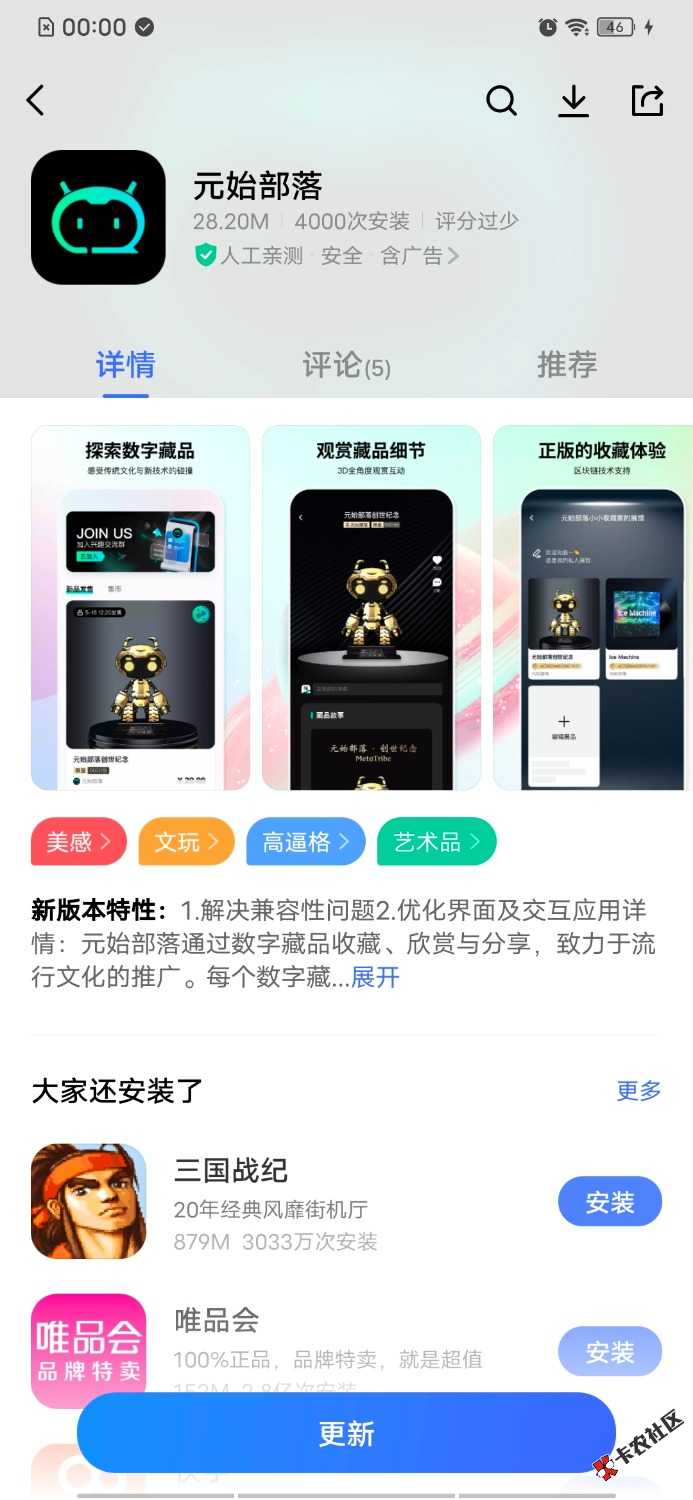View 更多 apps others installed
Image resolution: width=693 pixels, height=1500 pixels.
(x=639, y=1090)
